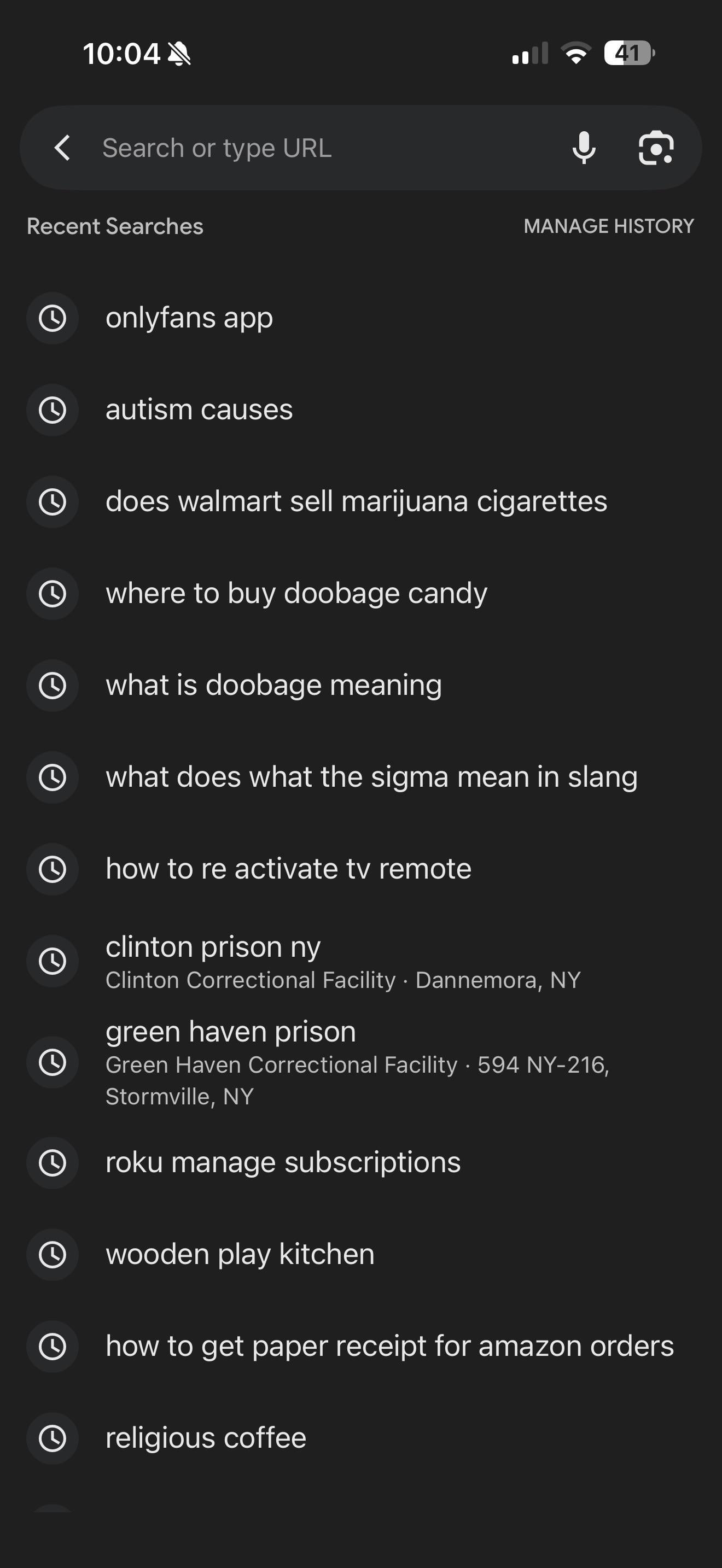Focus the Search or type URL field
Viewport: 722px width, 1568px height.
click(x=323, y=148)
